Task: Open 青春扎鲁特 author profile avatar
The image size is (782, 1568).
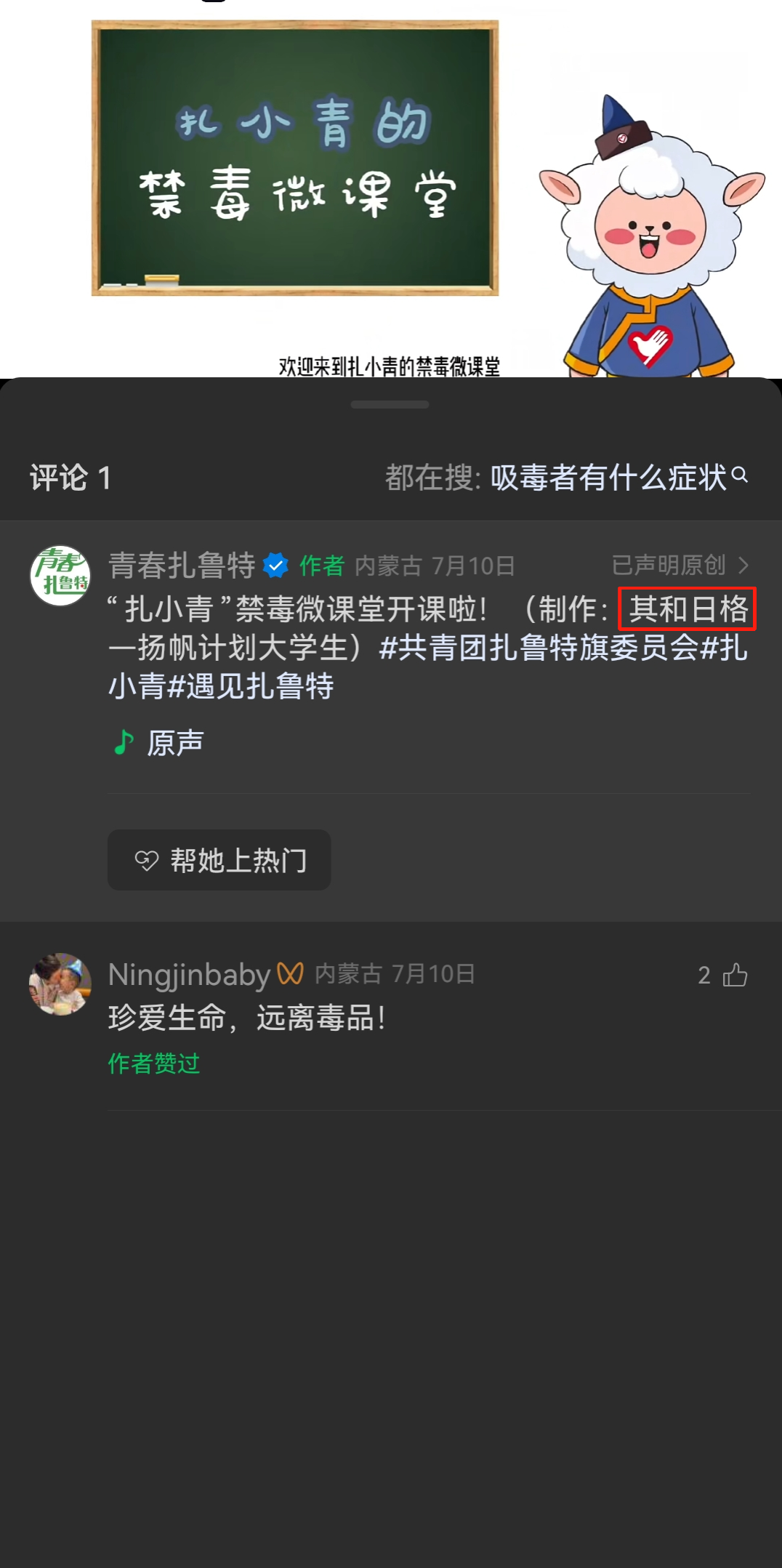Action: tap(60, 575)
